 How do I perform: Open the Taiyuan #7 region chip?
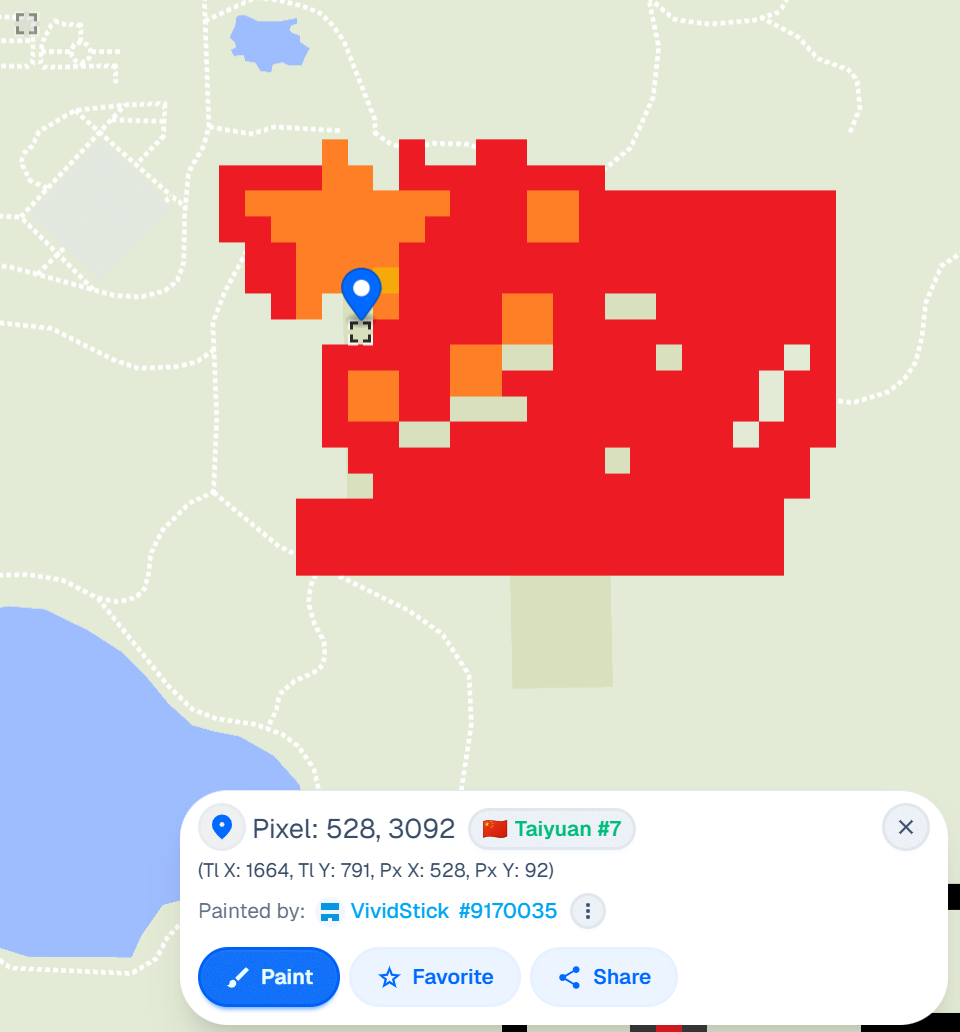click(552, 829)
